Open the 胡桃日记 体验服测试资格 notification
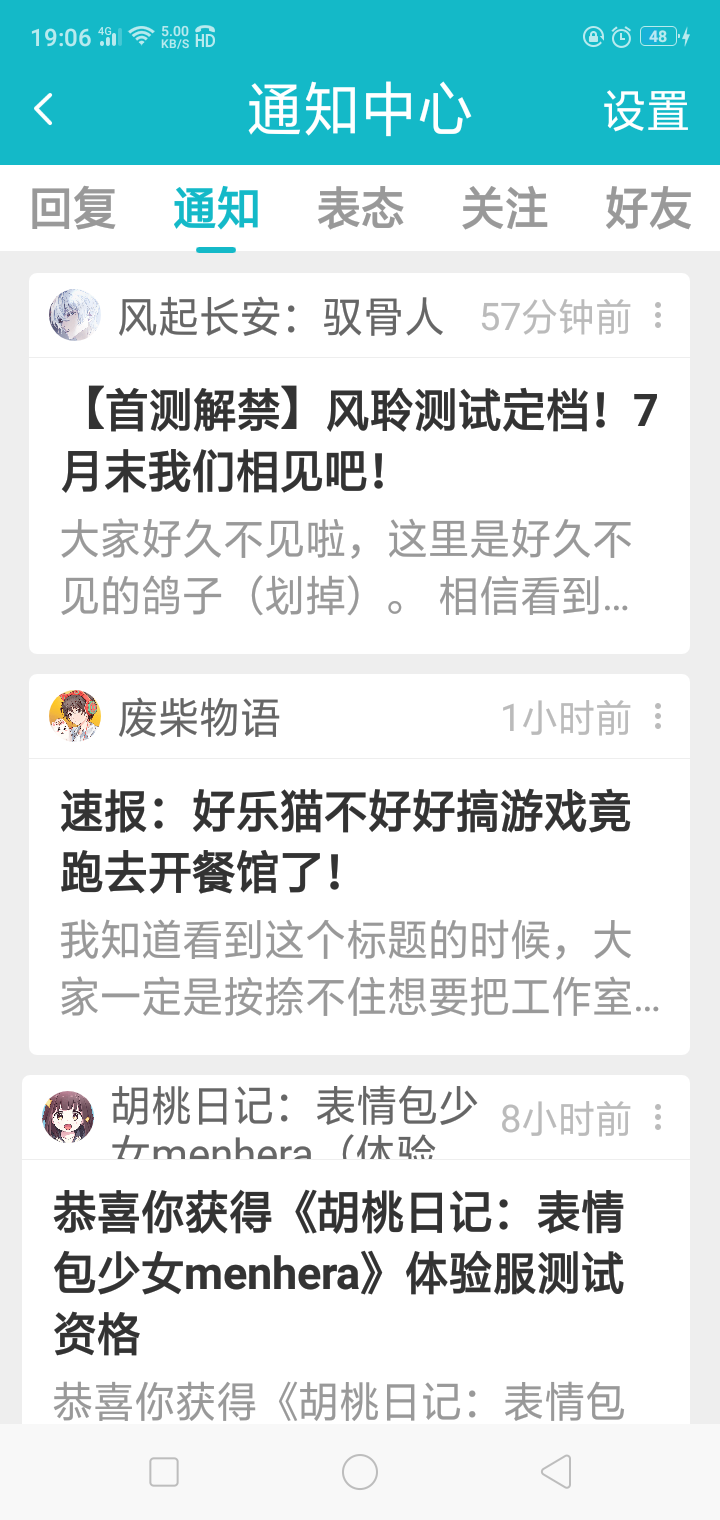 pos(356,1291)
